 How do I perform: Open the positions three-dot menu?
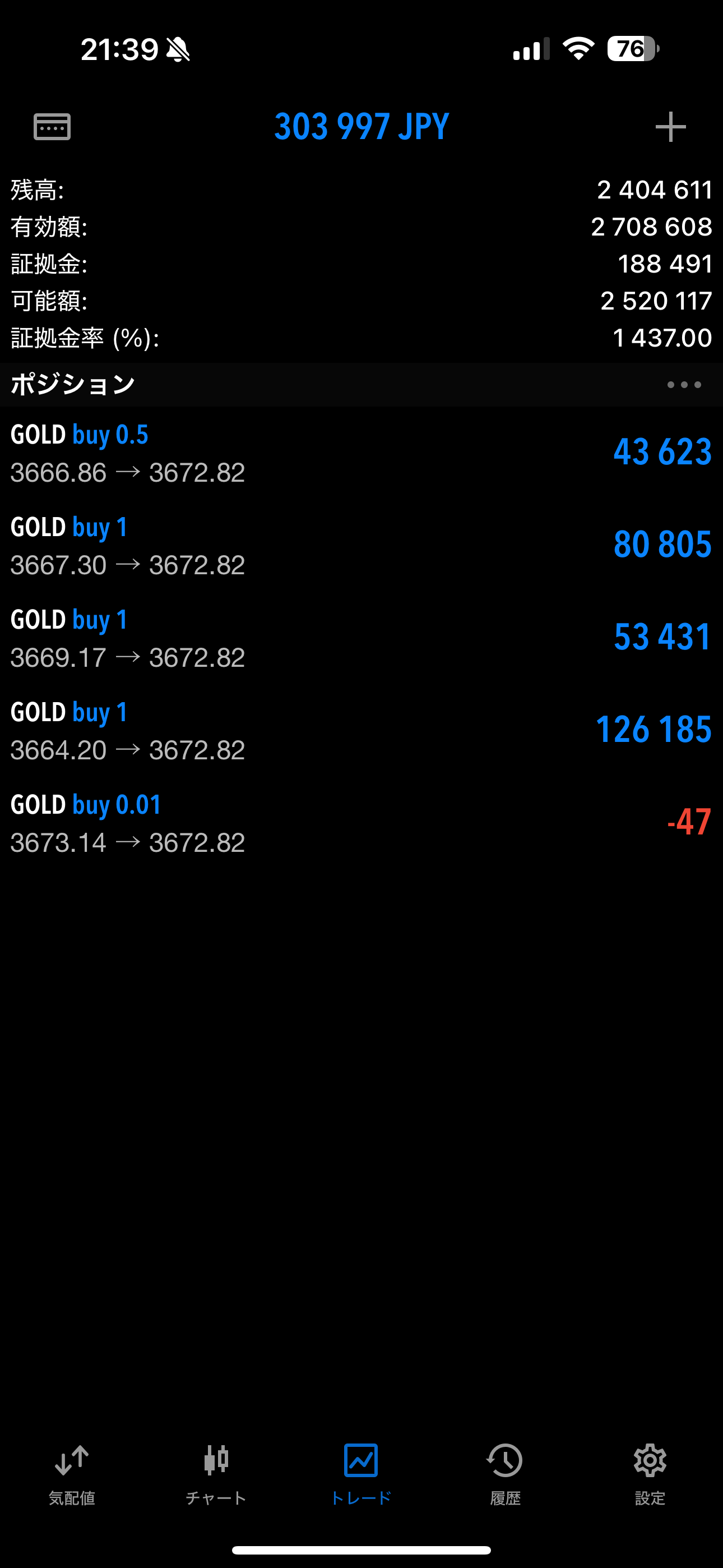(684, 385)
